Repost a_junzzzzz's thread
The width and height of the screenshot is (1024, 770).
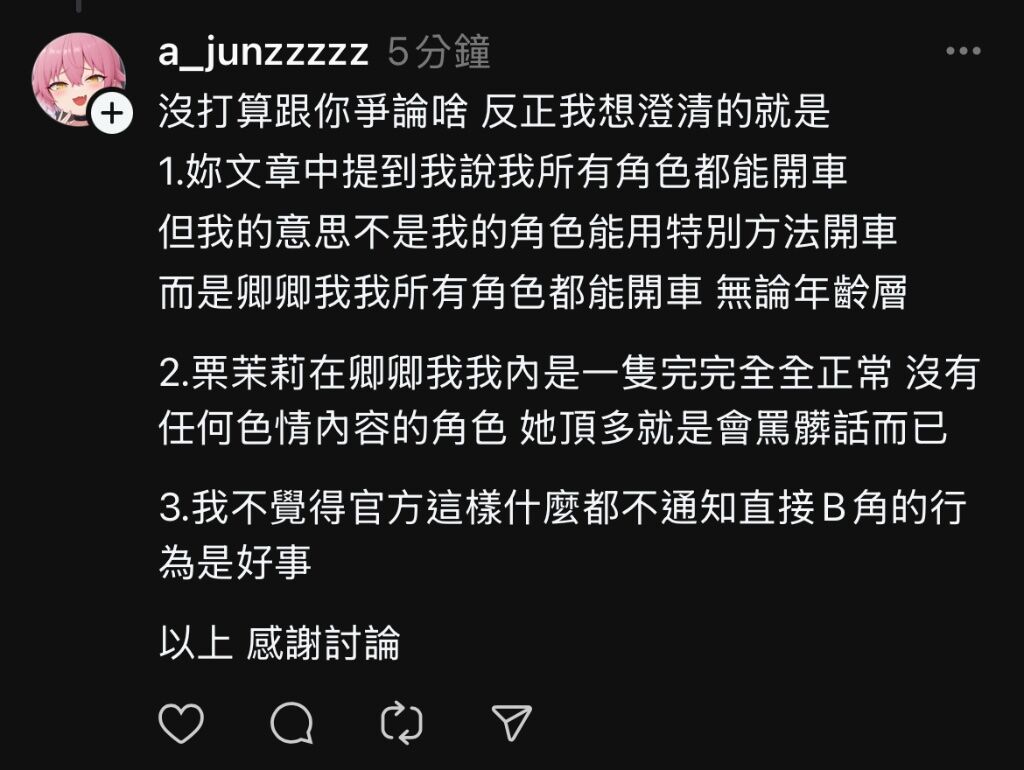(402, 722)
